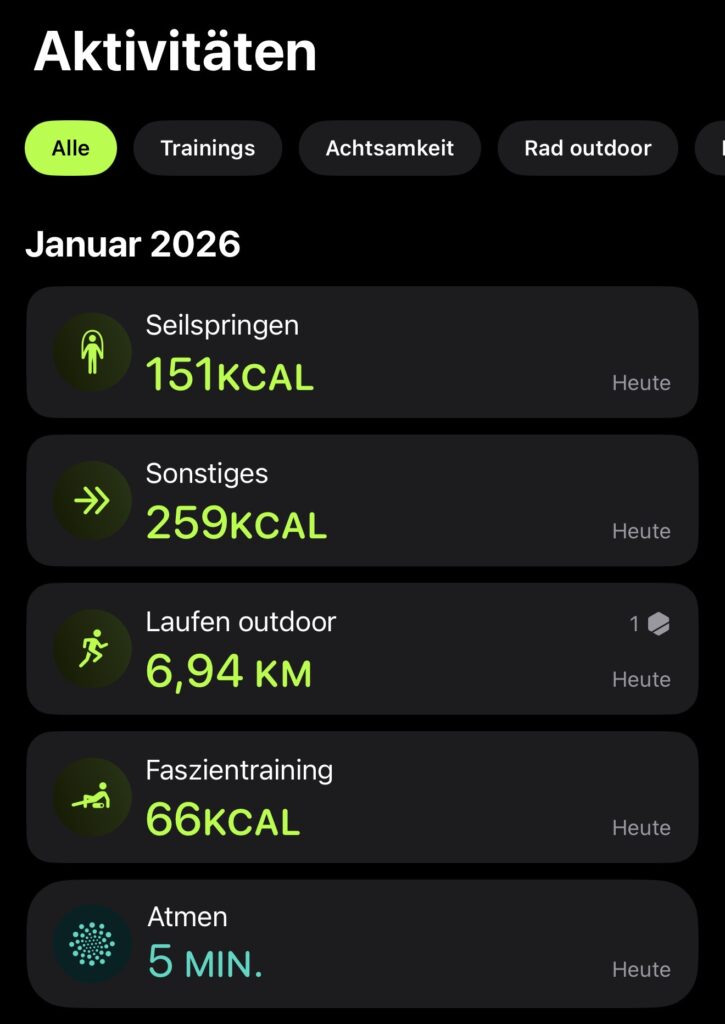Show only Achtsamkeit activities
The height and width of the screenshot is (1024, 725).
pos(390,148)
